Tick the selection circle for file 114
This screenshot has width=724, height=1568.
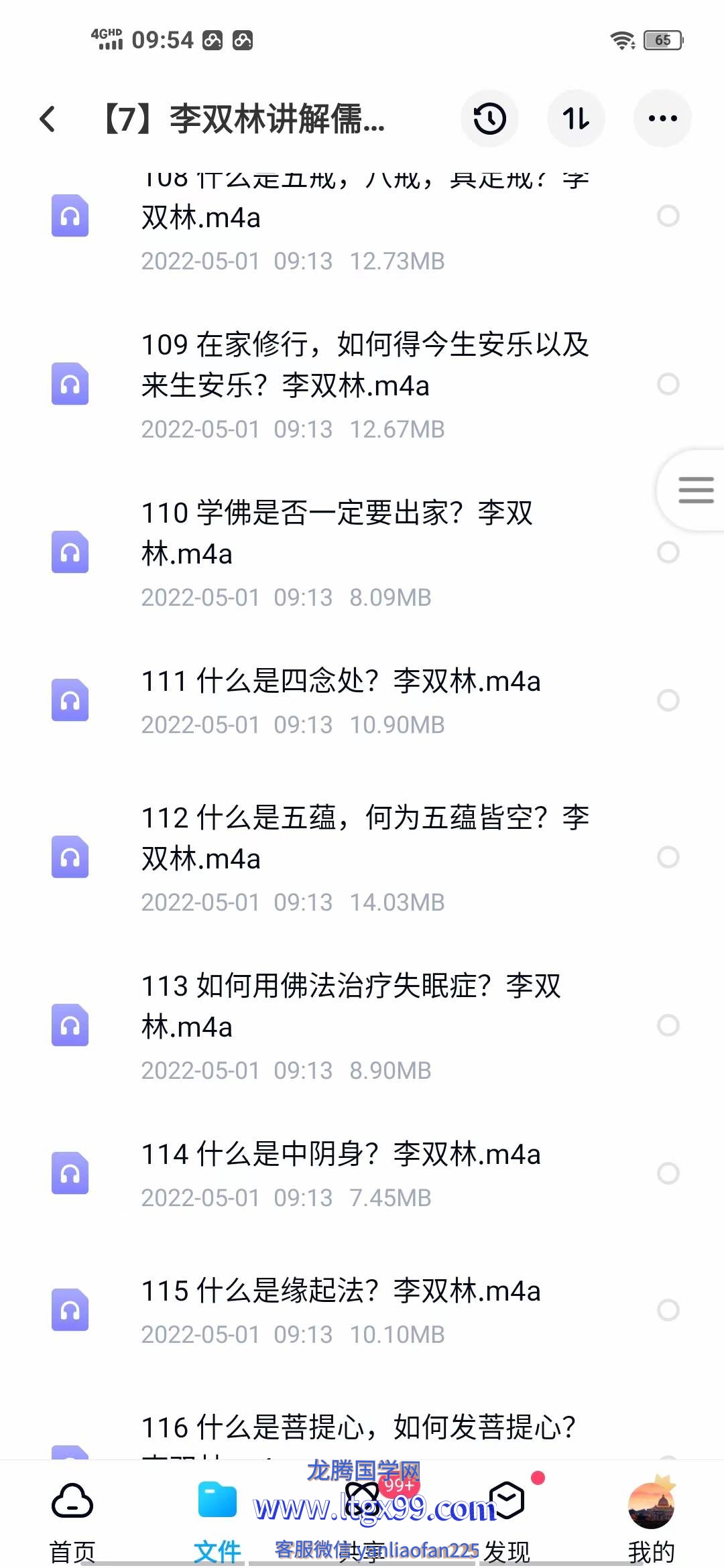[668, 1173]
